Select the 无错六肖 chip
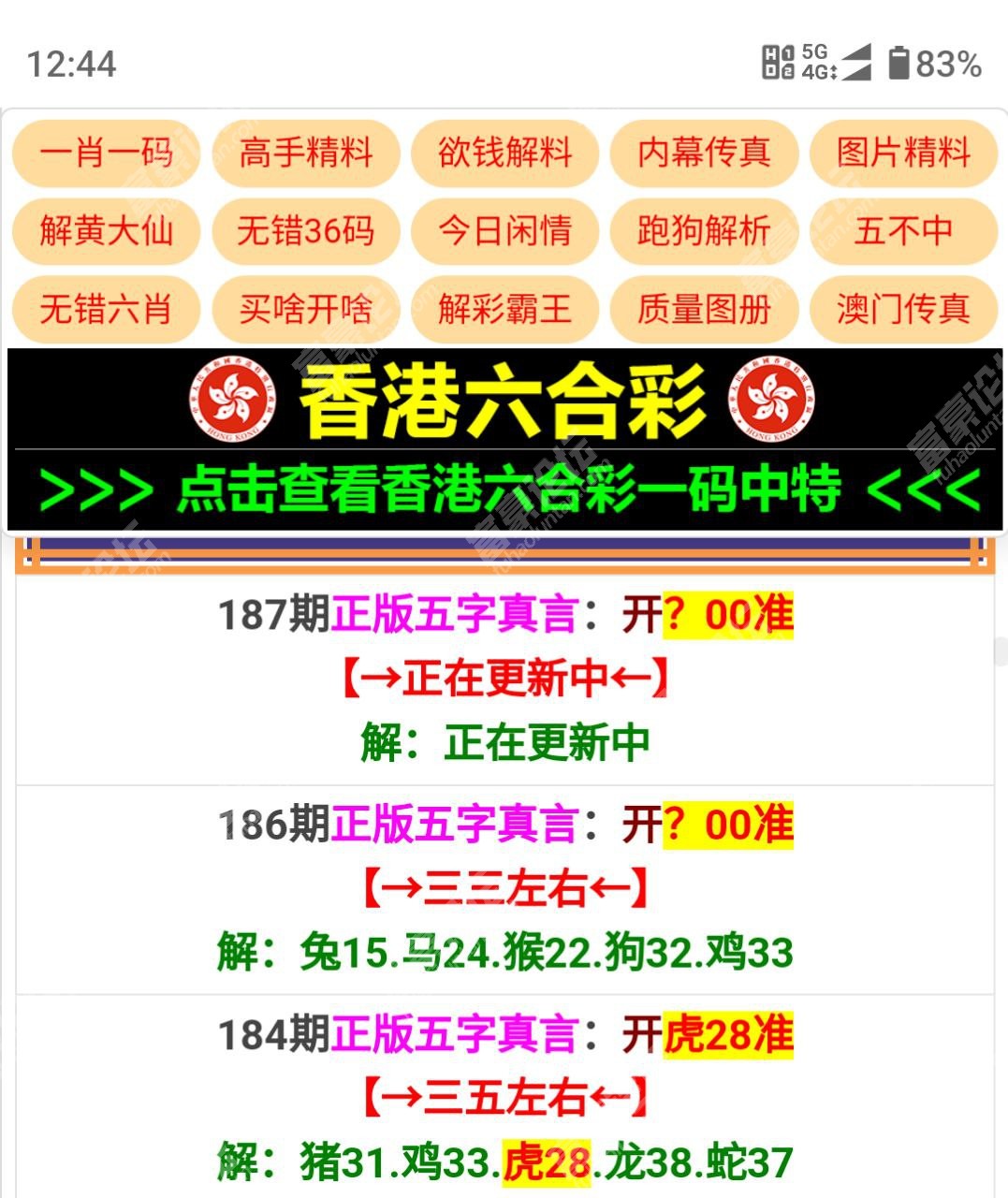 click(x=106, y=309)
